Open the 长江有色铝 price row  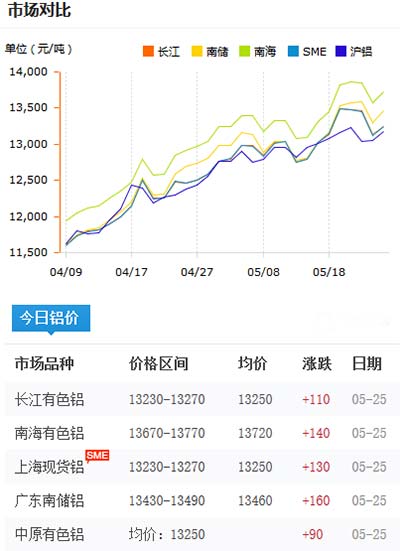click(202, 400)
